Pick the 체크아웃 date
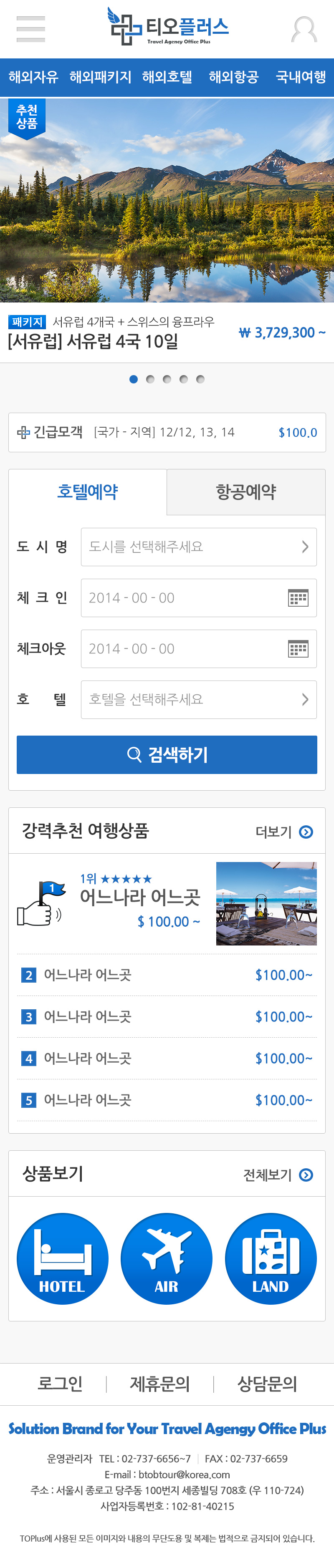334x1568 pixels. [x=199, y=649]
